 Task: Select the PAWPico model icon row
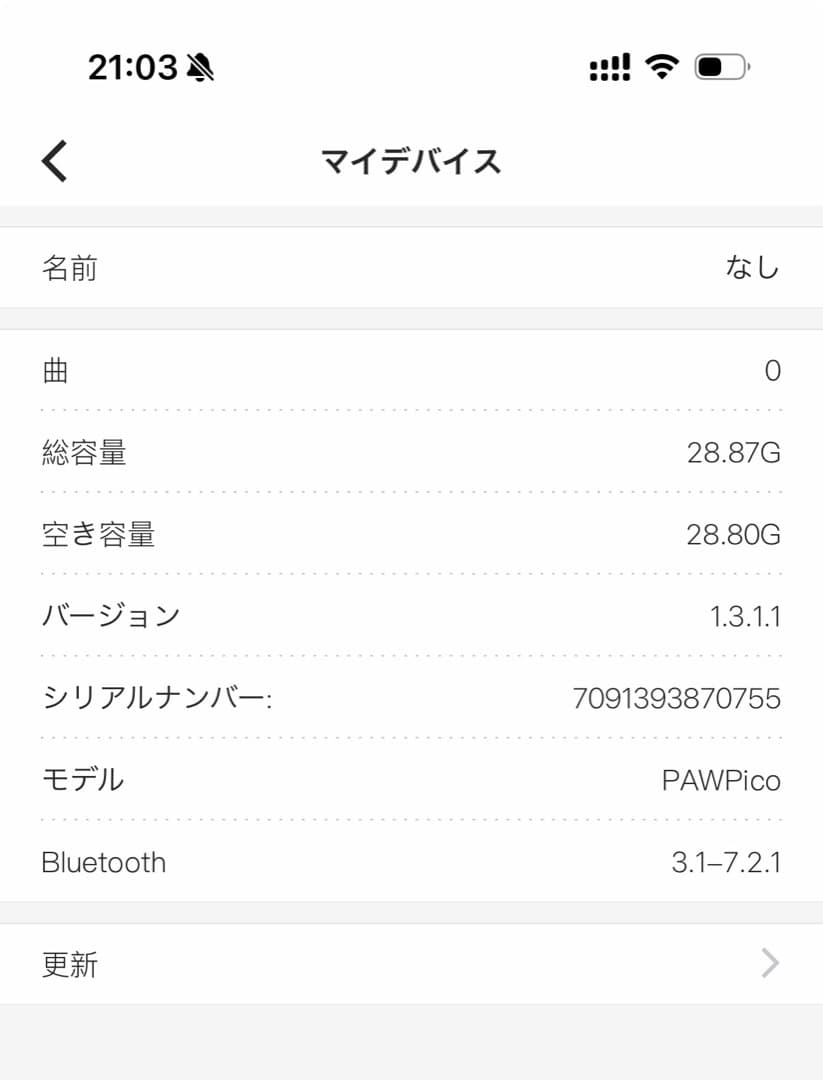(411, 780)
